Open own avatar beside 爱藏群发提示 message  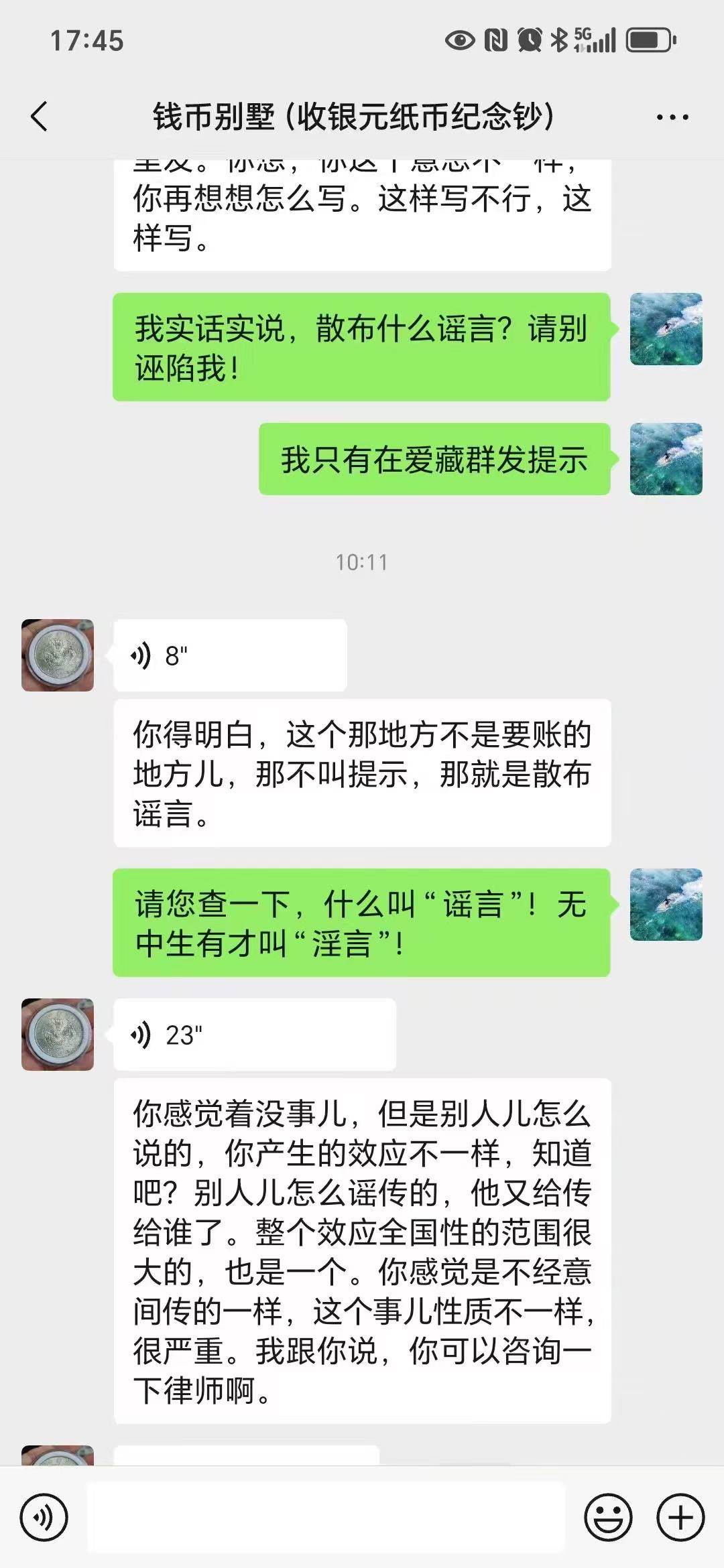point(666,459)
